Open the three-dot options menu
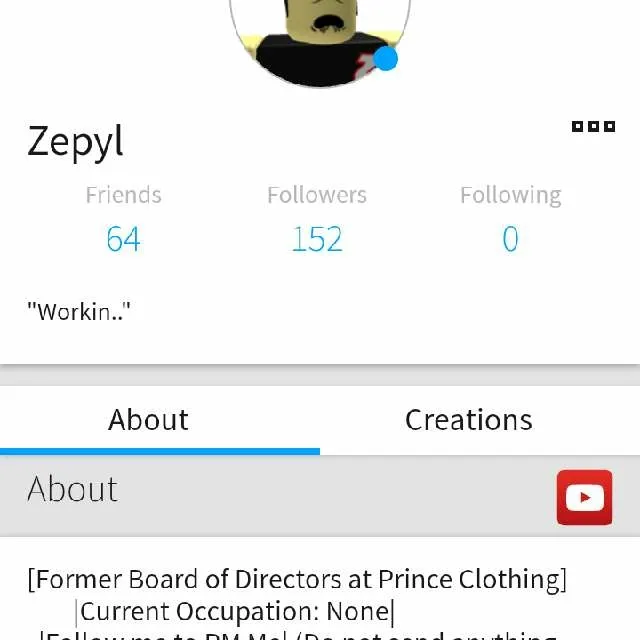 [593, 126]
